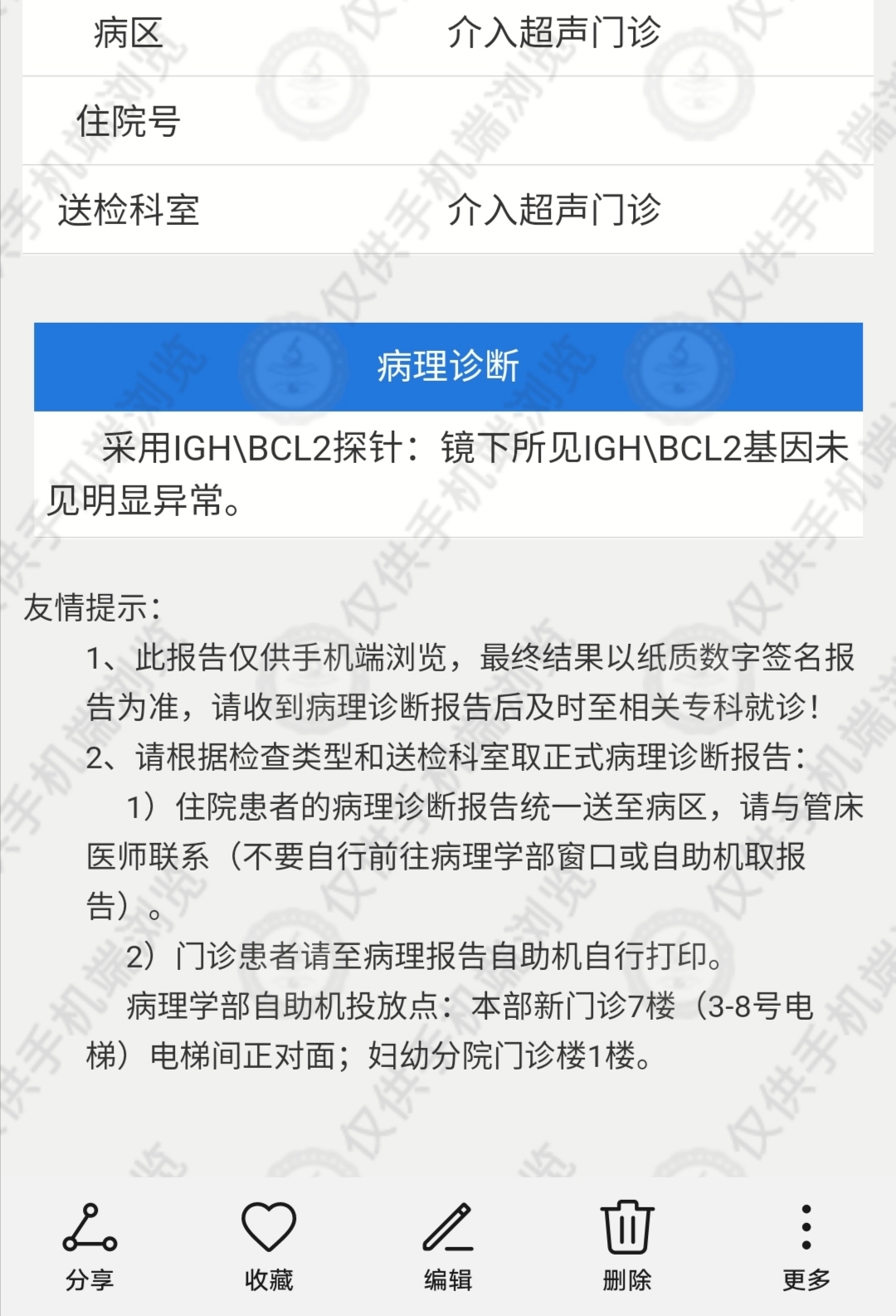Delete this image using 删除
This screenshot has height=1316, width=896.
point(627,1245)
